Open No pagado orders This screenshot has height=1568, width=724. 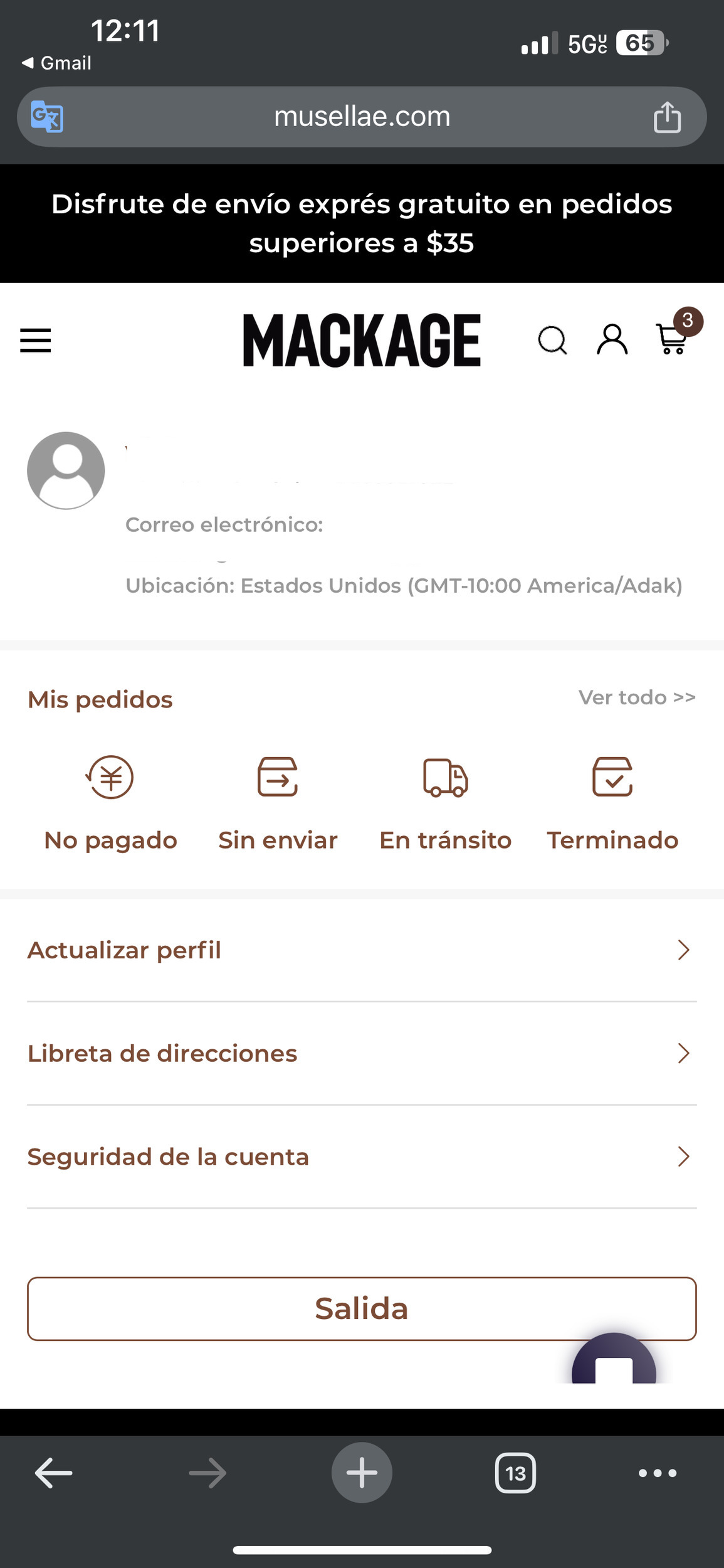point(110,803)
